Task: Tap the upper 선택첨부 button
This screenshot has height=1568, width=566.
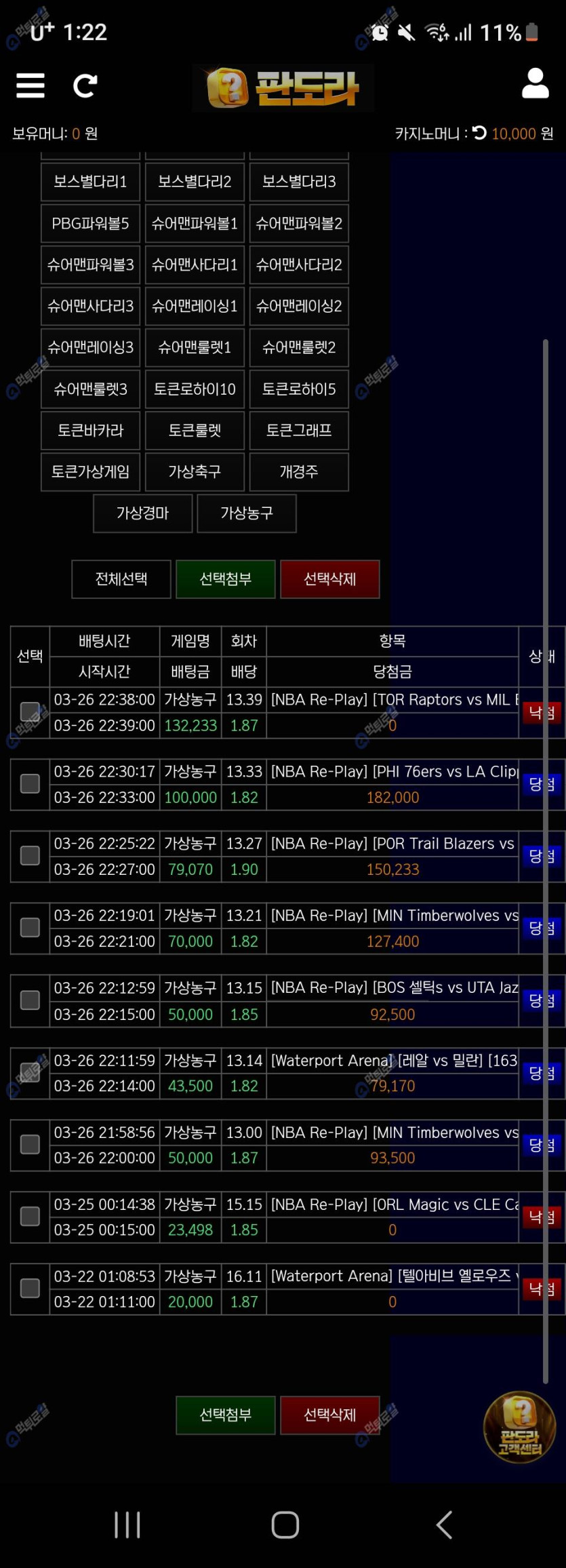Action: point(226,579)
